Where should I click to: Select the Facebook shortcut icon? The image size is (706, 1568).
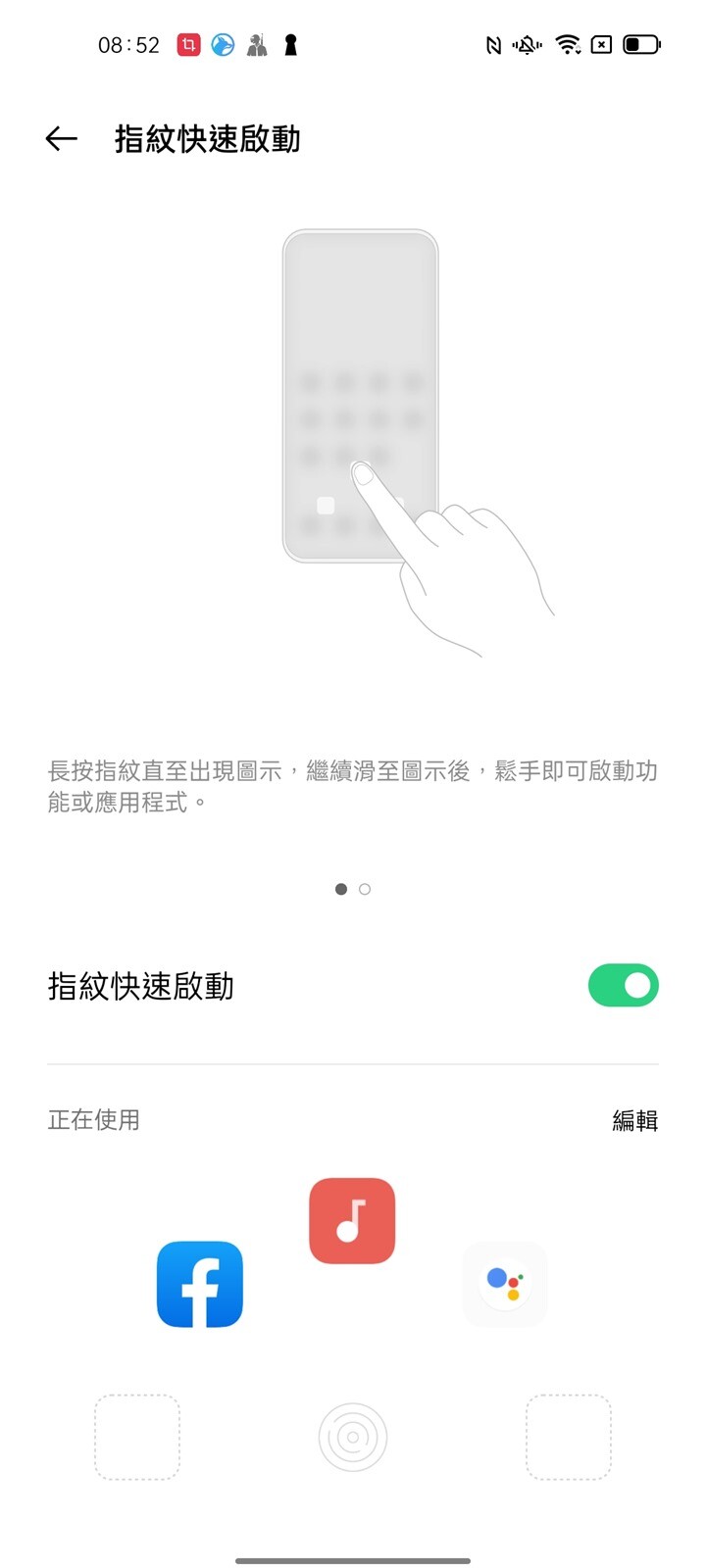tap(200, 1284)
